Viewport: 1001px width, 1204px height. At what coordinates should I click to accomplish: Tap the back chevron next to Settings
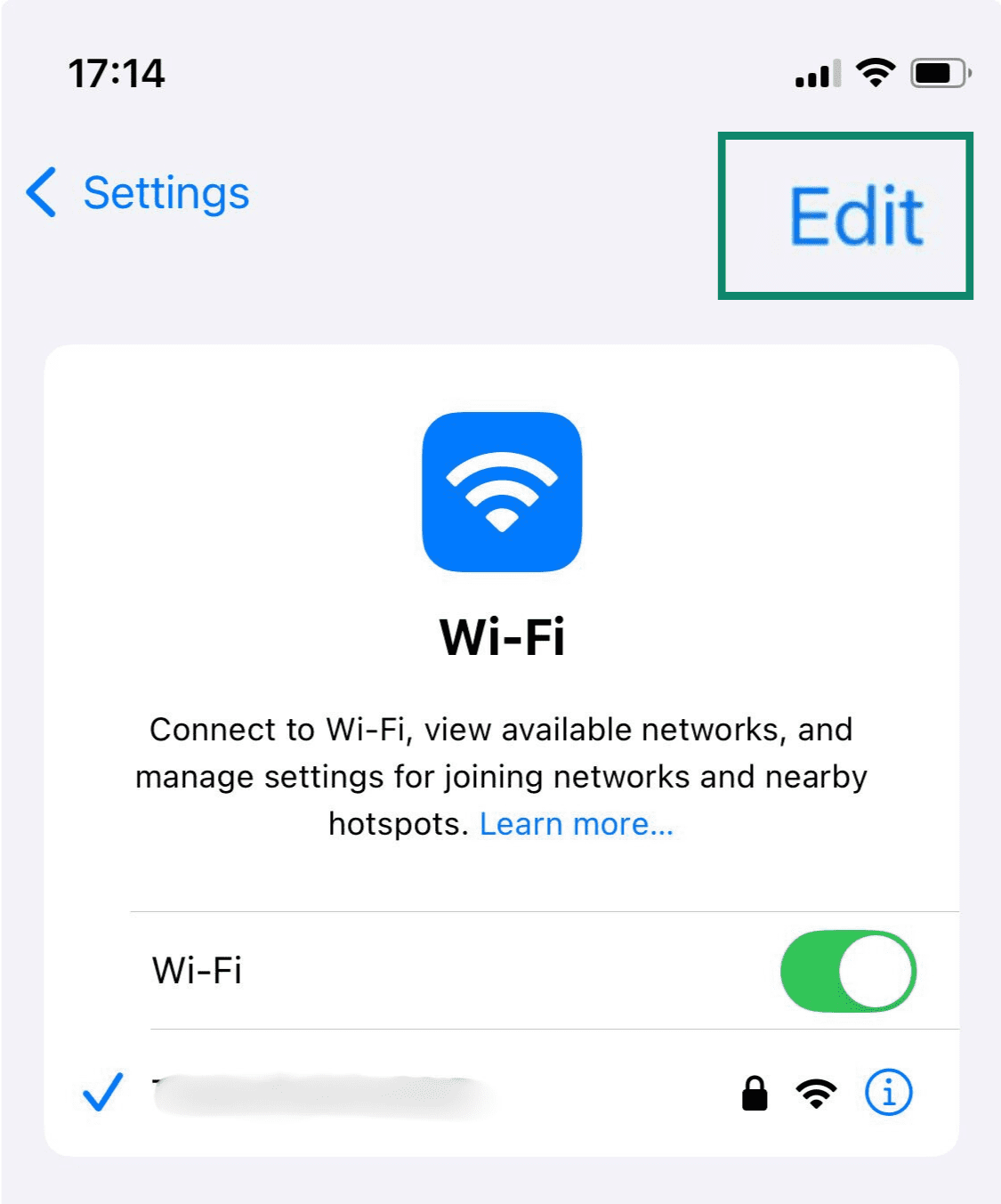tap(39, 192)
